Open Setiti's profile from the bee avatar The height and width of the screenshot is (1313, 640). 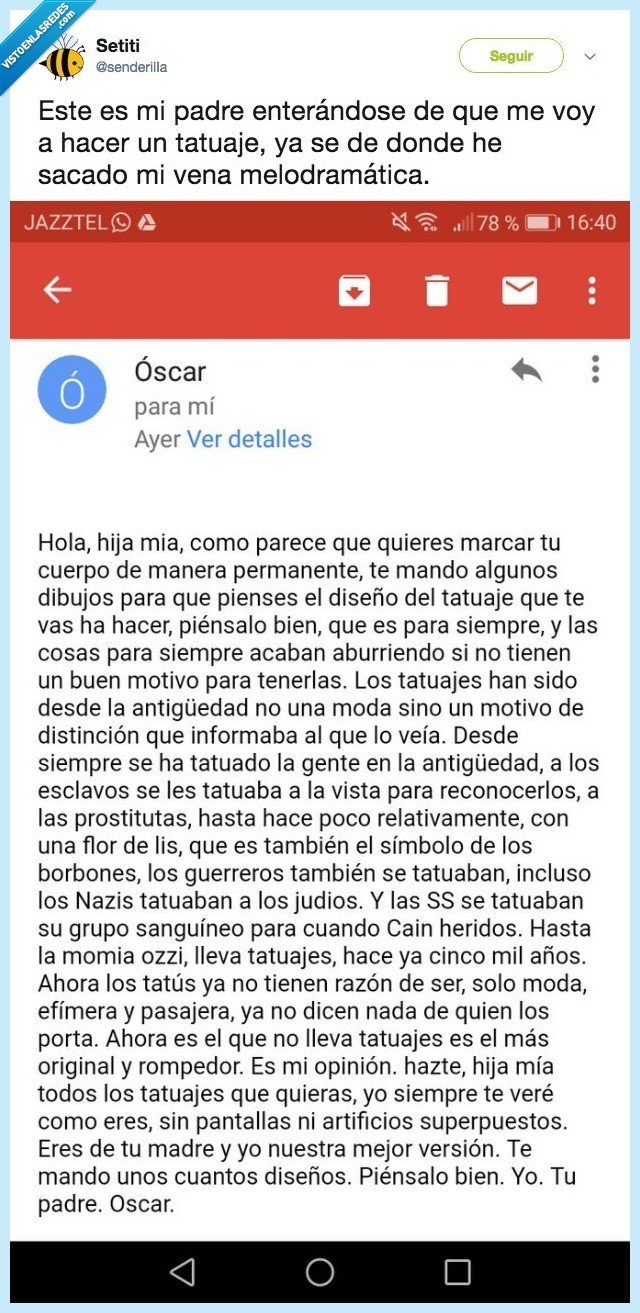click(x=65, y=59)
